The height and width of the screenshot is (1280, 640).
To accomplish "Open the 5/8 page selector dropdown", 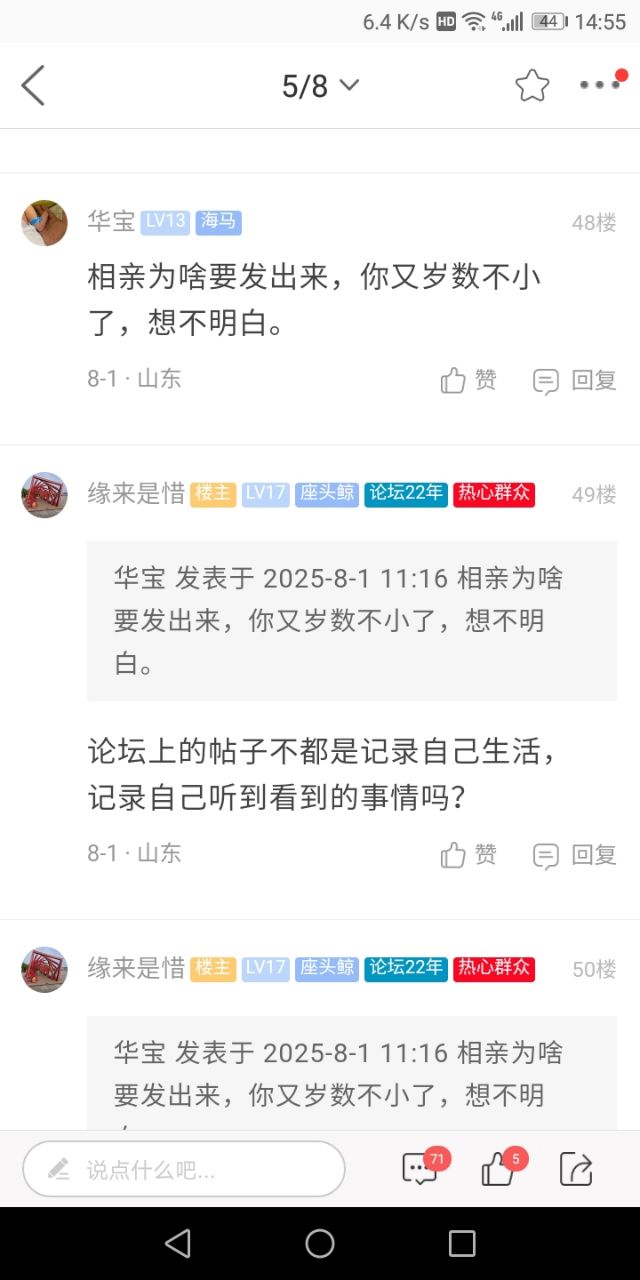I will click(x=319, y=86).
